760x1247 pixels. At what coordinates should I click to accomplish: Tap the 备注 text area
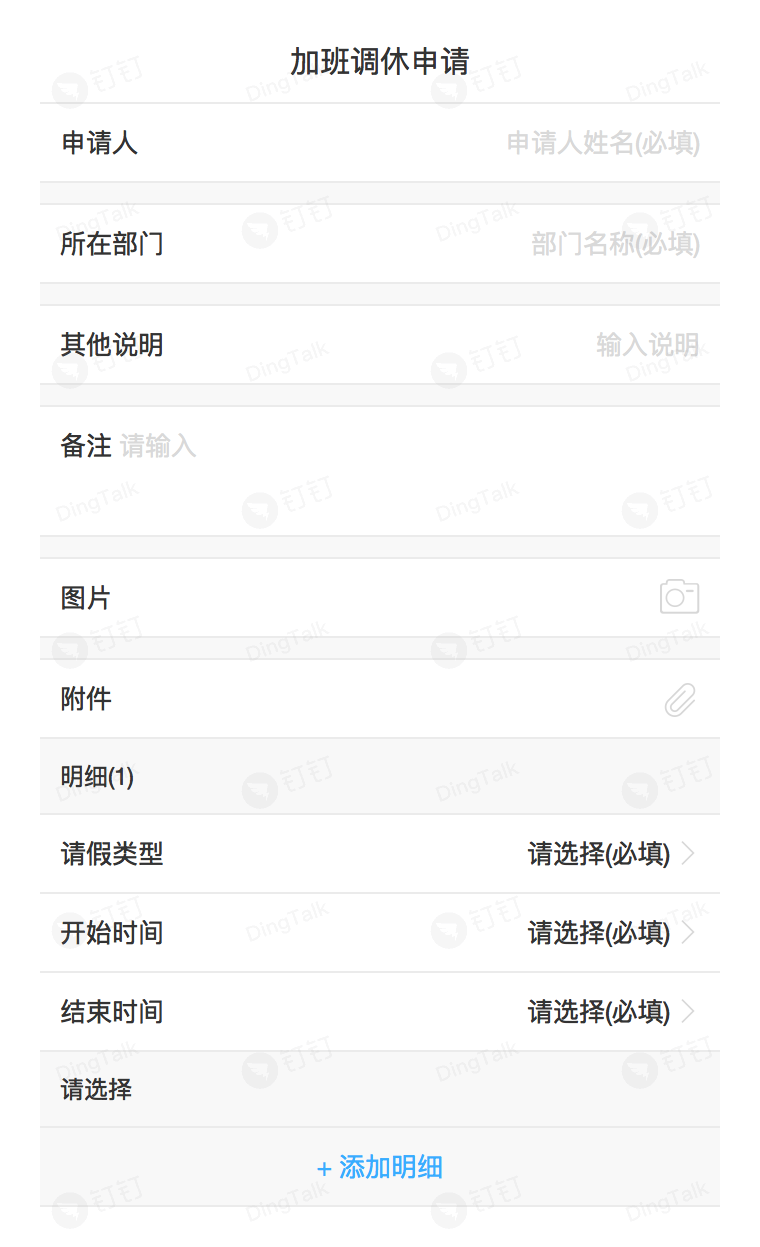380,471
